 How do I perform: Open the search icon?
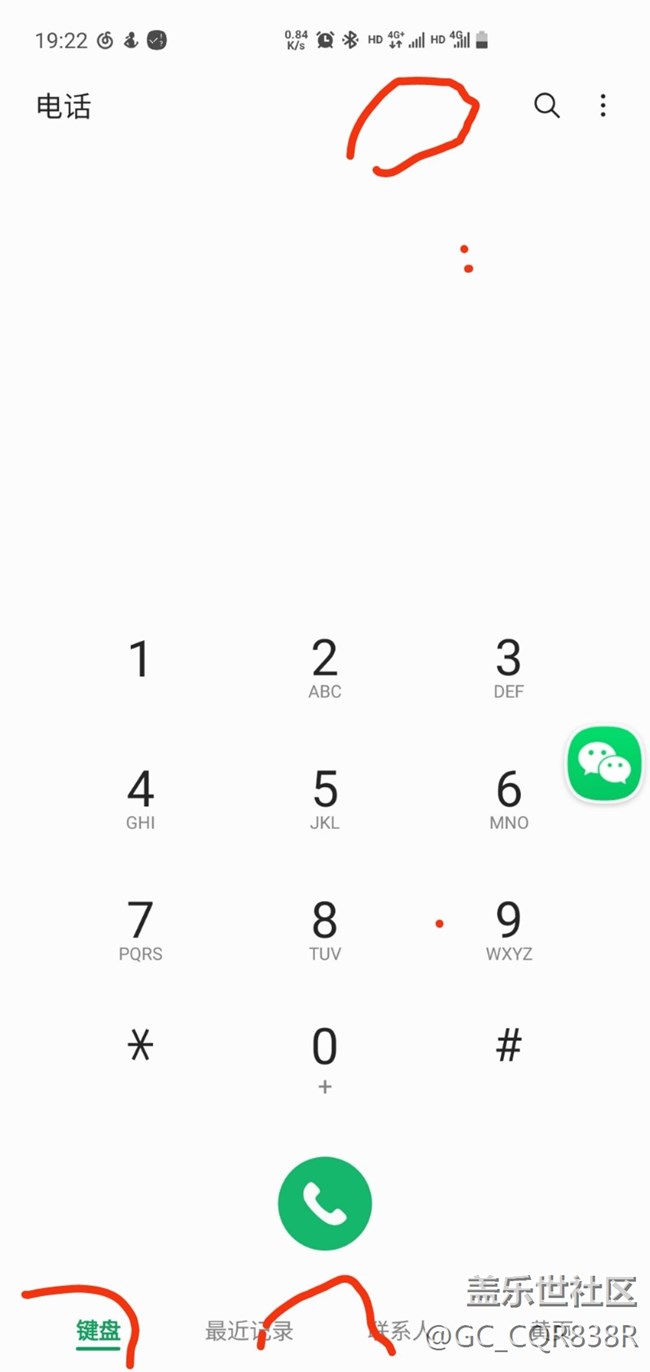546,105
